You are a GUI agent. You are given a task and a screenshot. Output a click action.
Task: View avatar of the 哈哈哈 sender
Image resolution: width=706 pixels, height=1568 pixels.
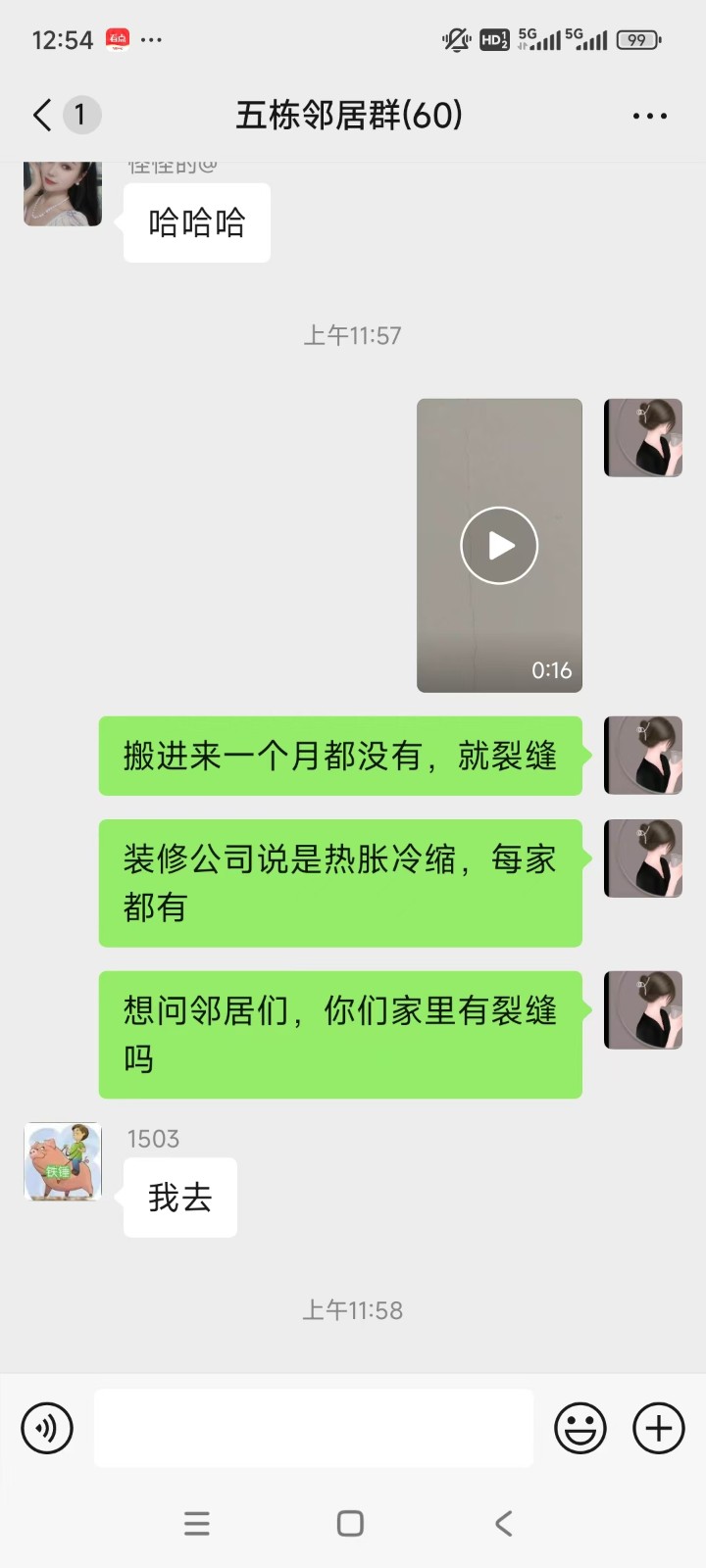[x=63, y=193]
